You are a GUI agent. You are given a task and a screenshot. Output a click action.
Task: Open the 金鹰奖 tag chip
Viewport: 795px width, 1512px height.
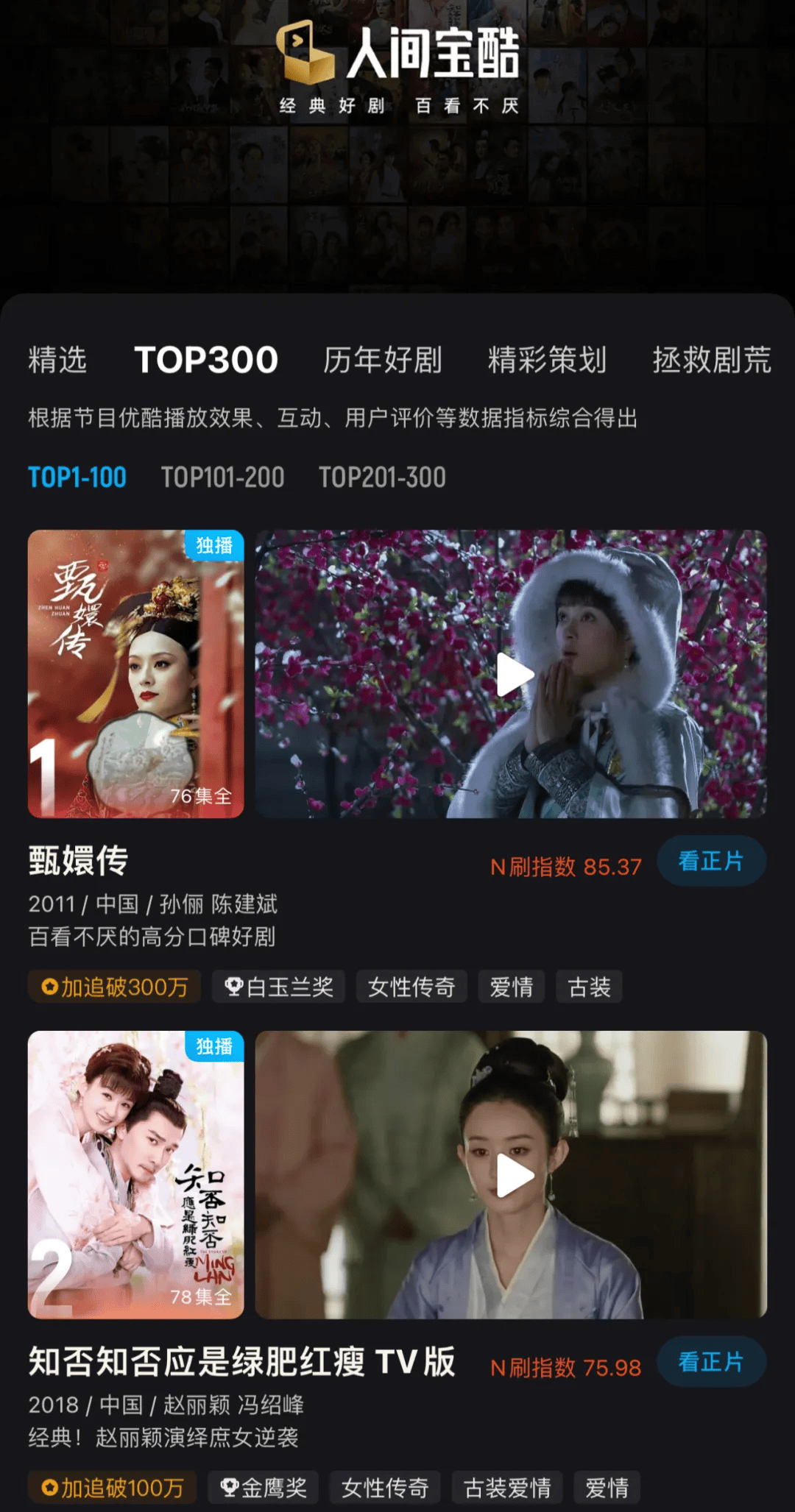(263, 1488)
